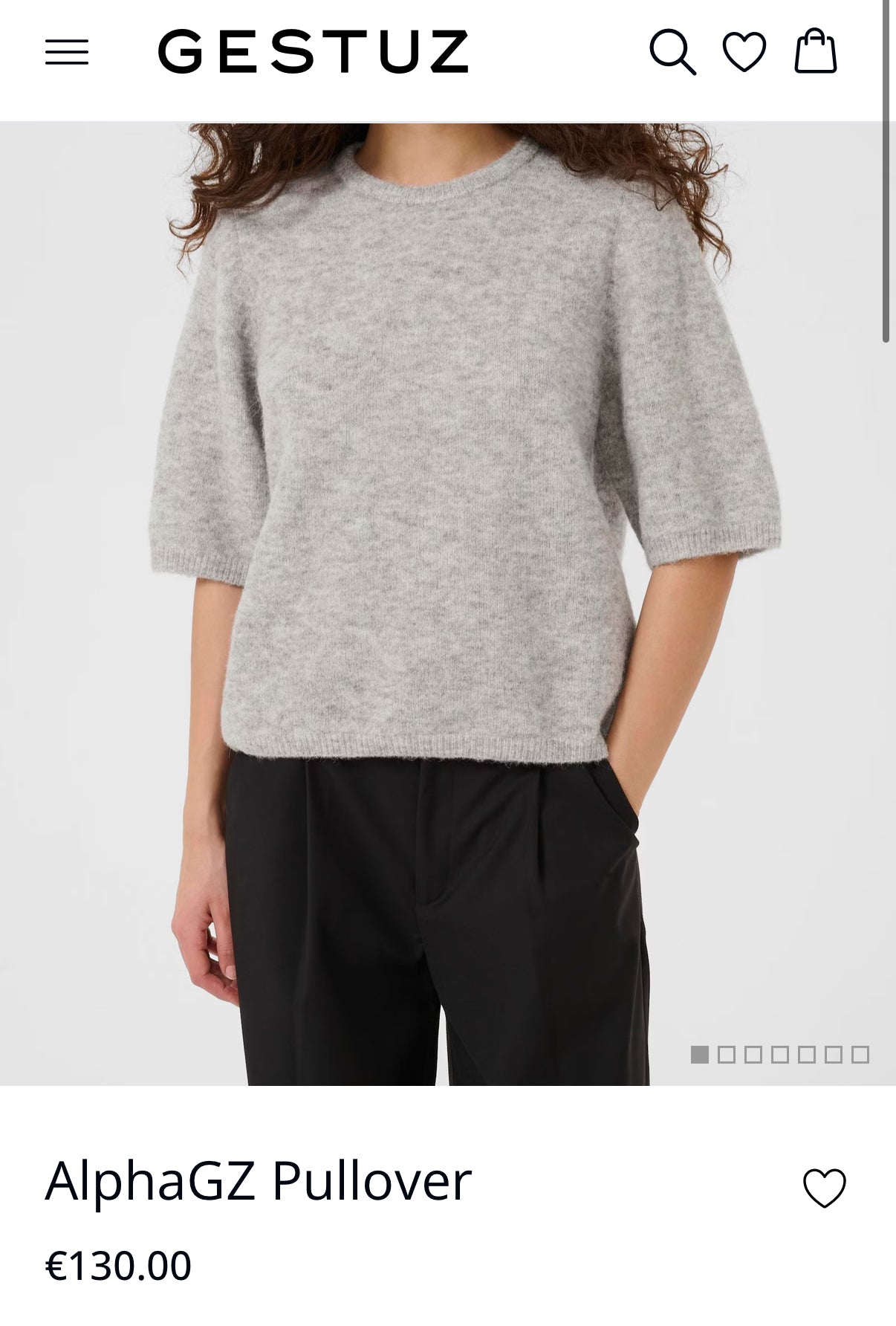Select the third carousel indicator
The image size is (896, 1326).
point(753,1053)
